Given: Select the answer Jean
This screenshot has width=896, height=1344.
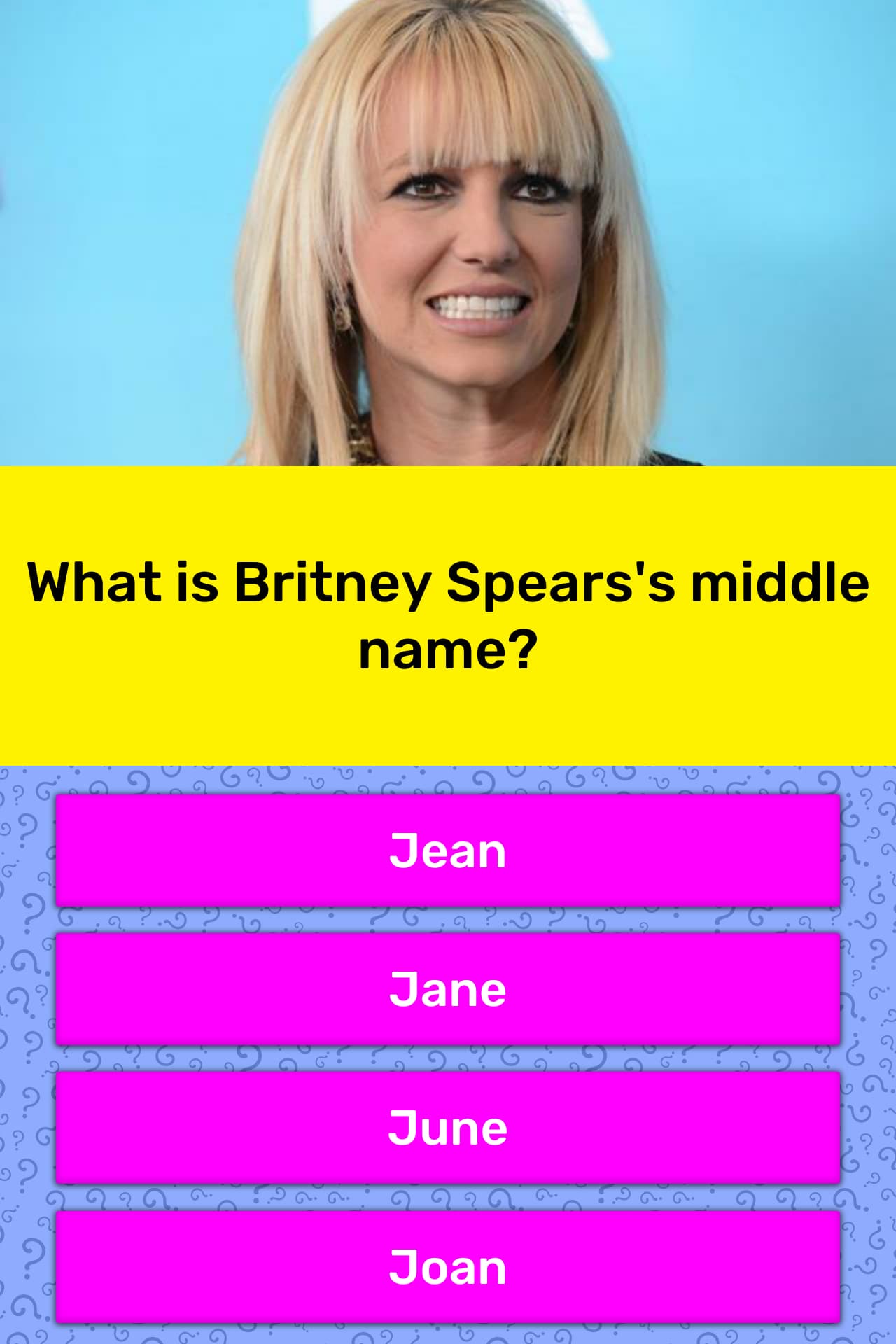Looking at the screenshot, I should point(448,850).
